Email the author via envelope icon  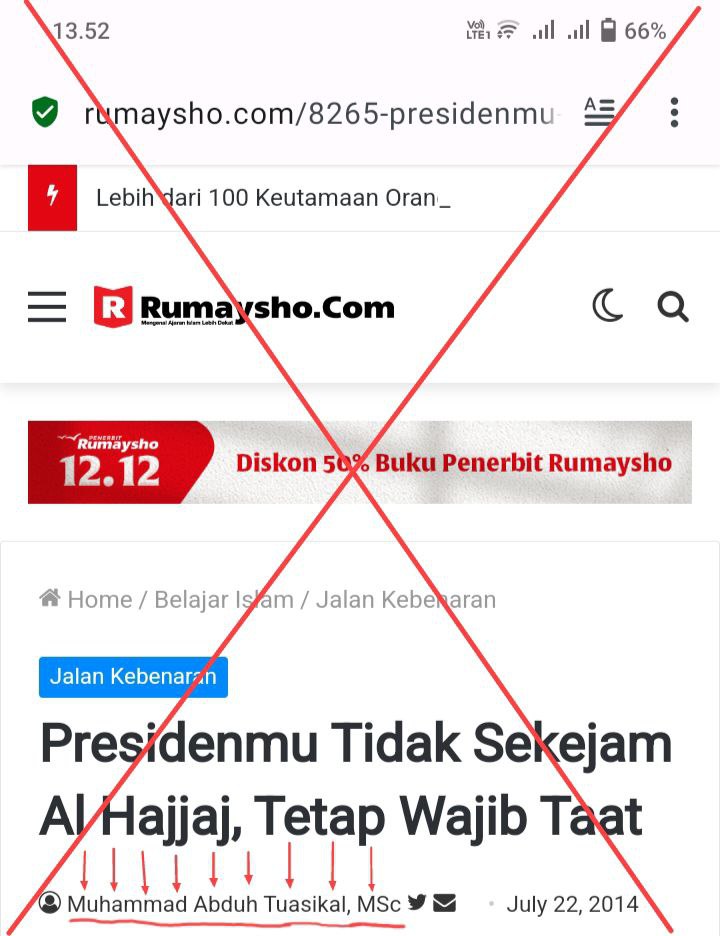click(x=444, y=903)
